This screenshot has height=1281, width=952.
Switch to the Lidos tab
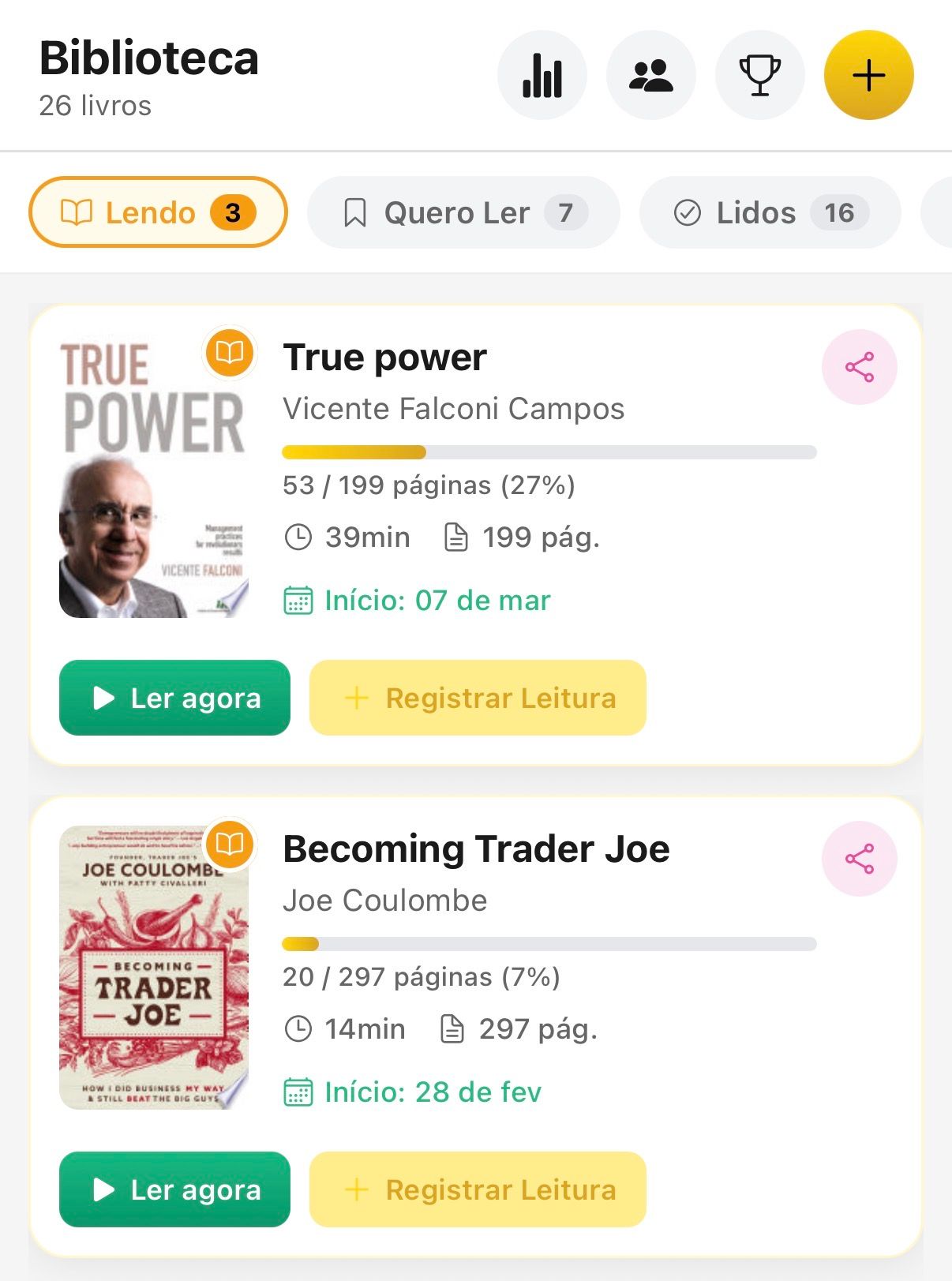click(770, 212)
